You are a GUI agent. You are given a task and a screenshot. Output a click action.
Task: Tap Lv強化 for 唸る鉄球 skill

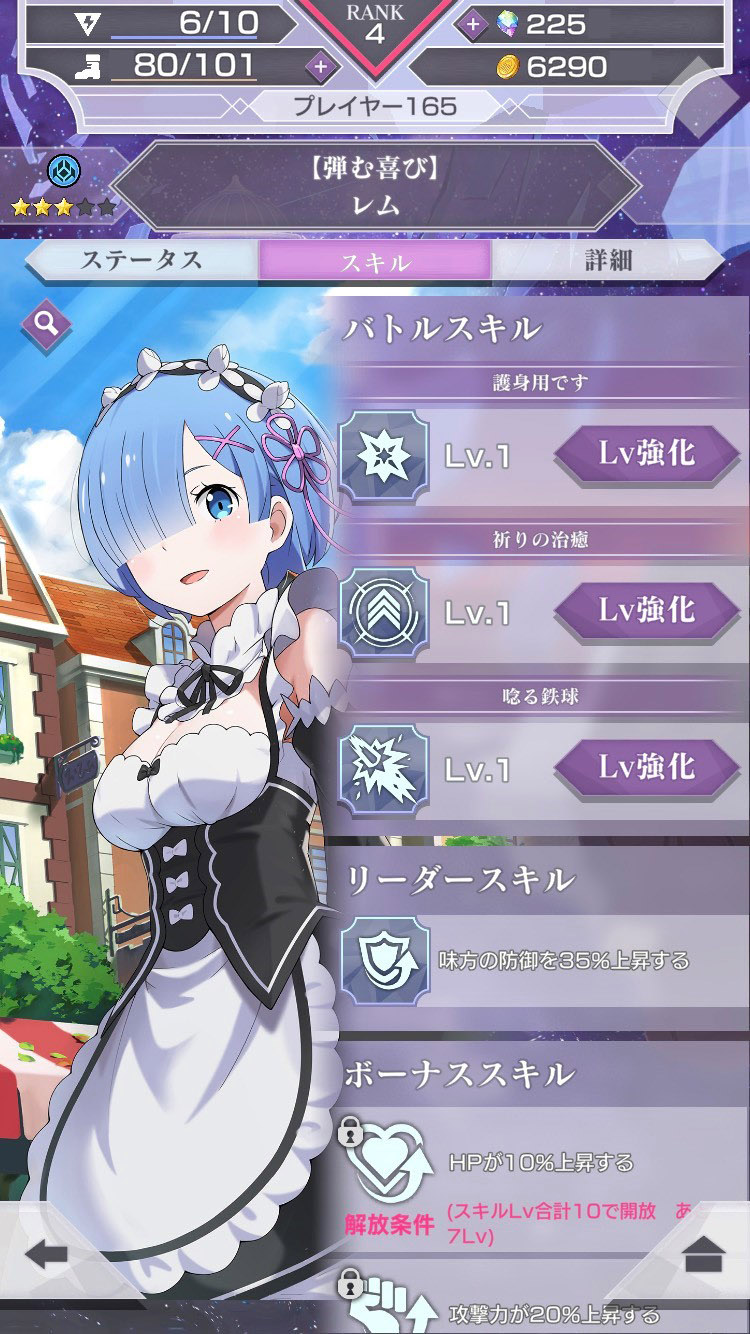[x=647, y=767]
